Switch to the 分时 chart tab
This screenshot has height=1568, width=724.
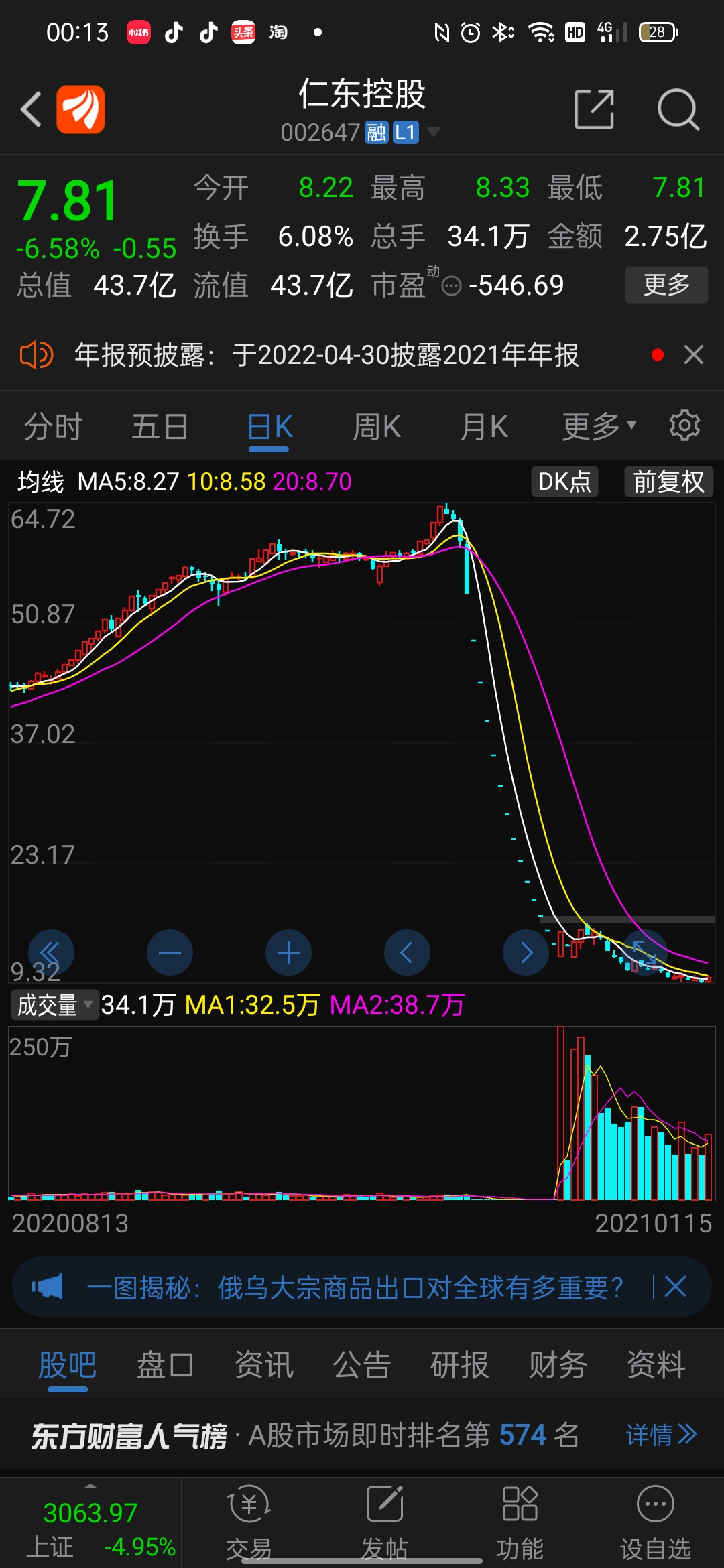tap(52, 425)
